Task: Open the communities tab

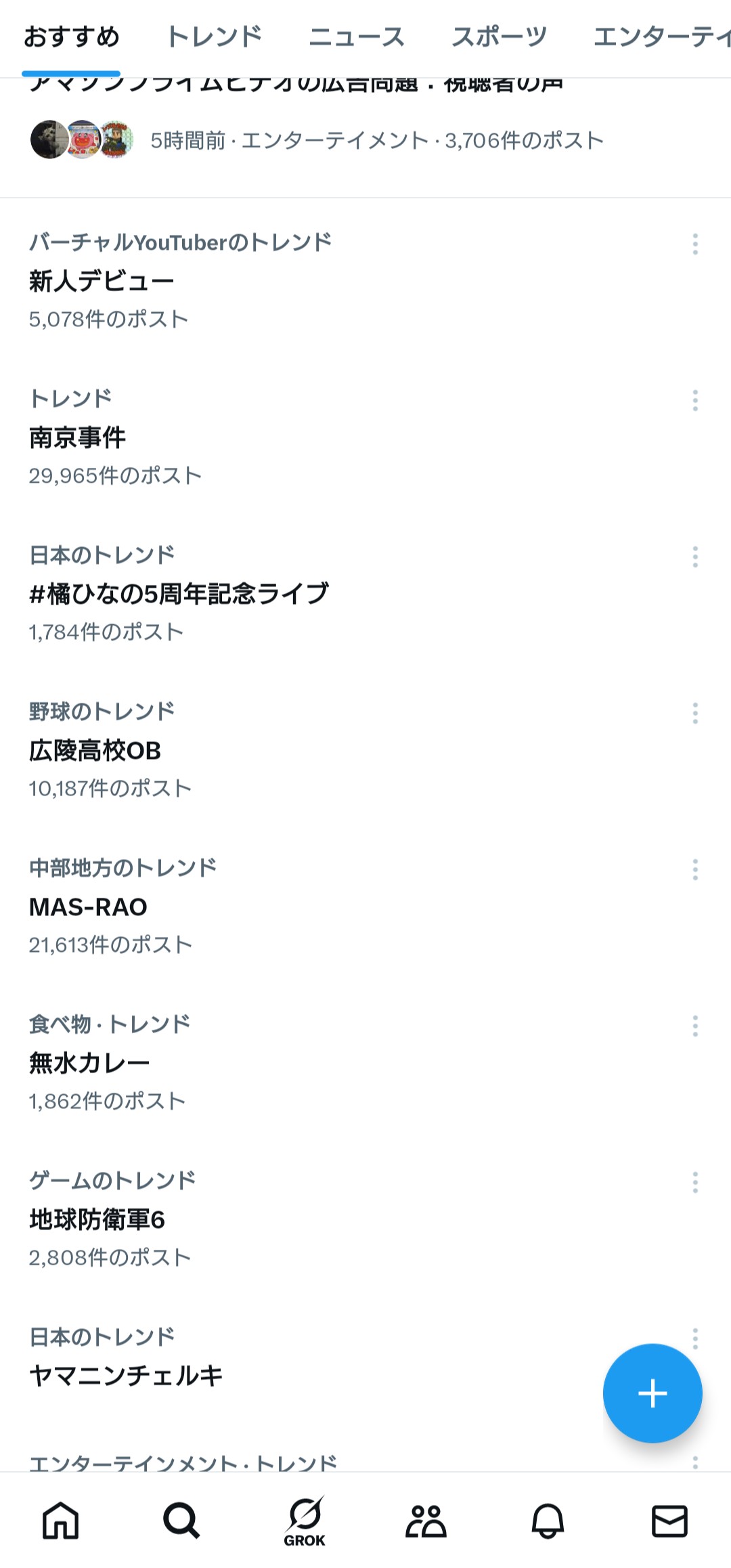Action: (x=426, y=1521)
